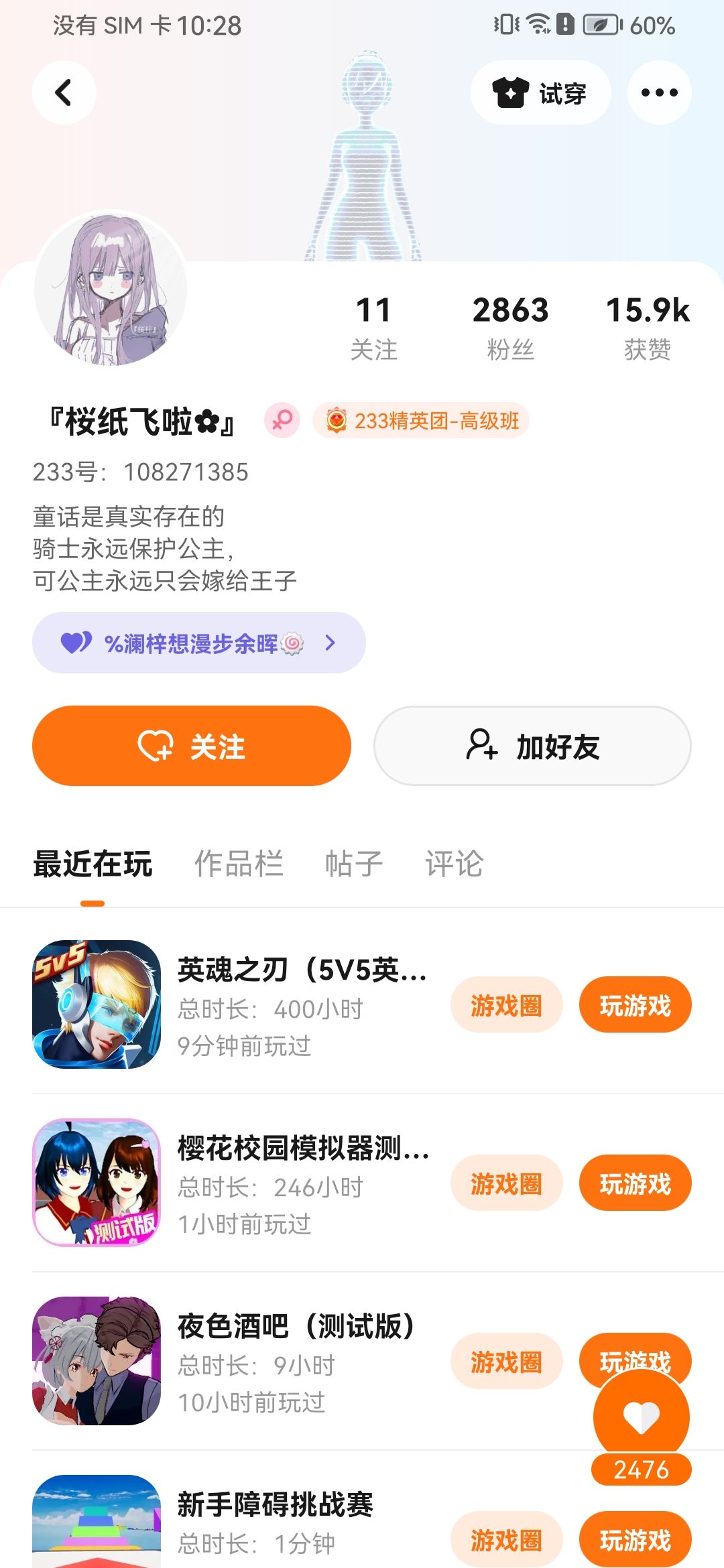Viewport: 724px width, 1568px height.
Task: View the 粉丝 followers list
Action: pos(510,327)
